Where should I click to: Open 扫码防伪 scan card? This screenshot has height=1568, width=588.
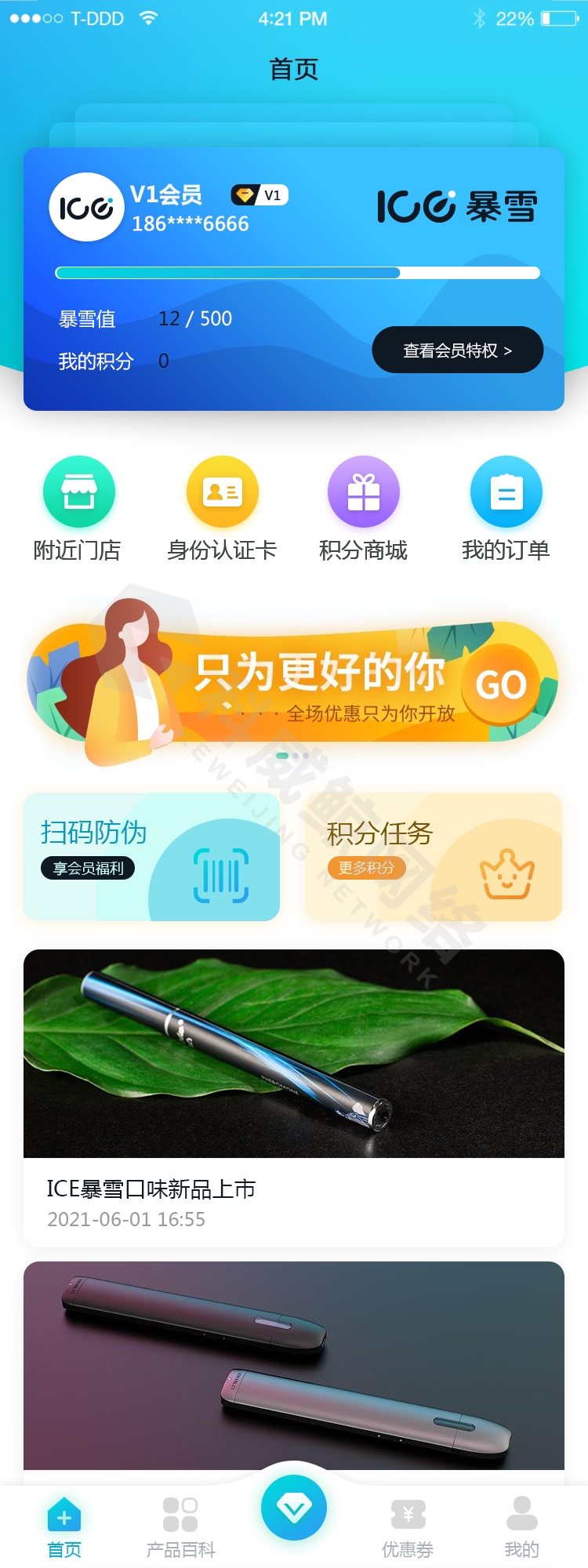[151, 856]
